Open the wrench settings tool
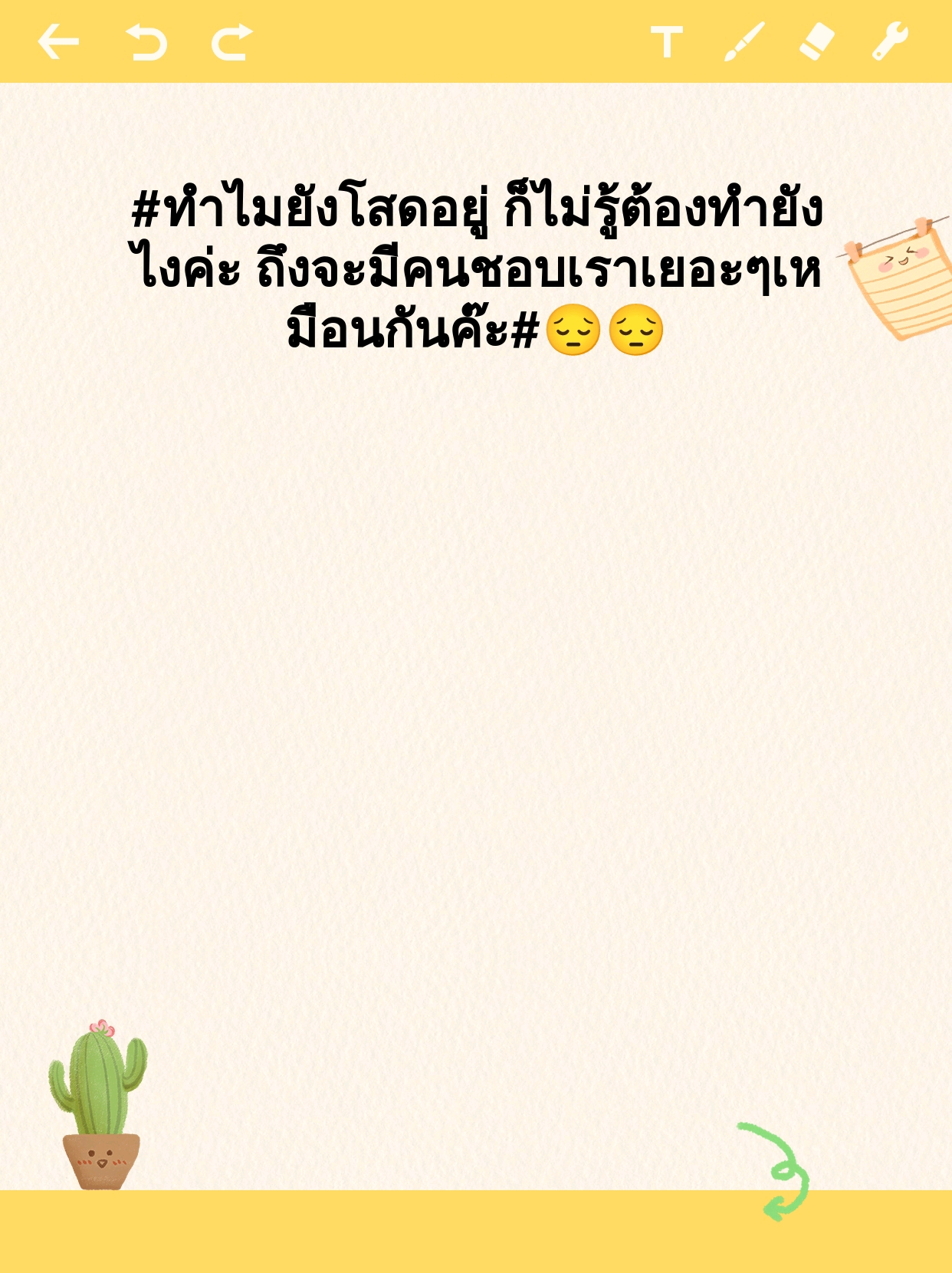 pyautogui.click(x=890, y=41)
